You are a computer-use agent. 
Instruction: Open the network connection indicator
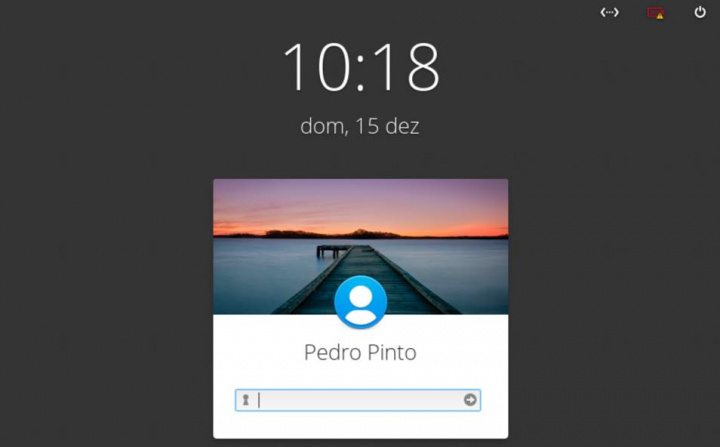tap(609, 12)
